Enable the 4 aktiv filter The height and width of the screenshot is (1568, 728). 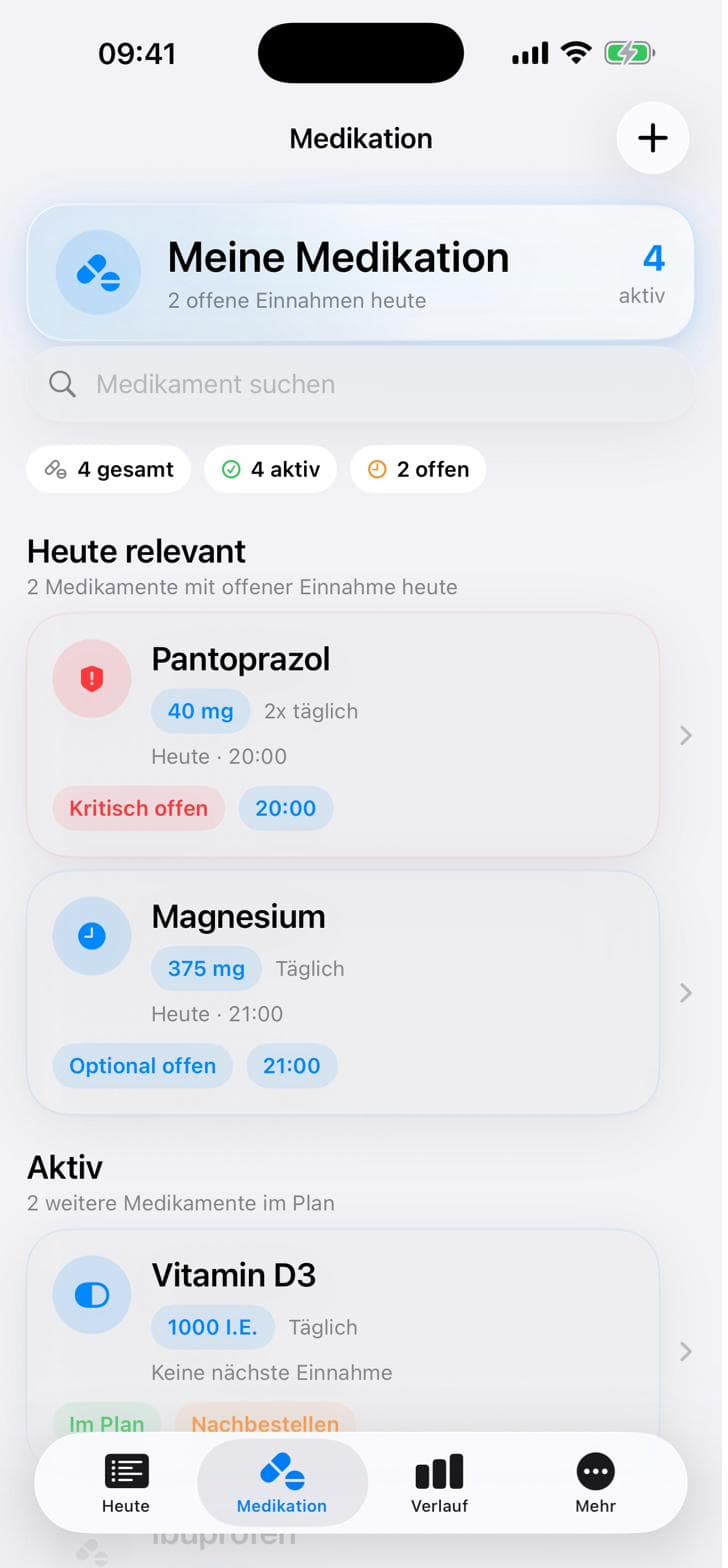click(270, 468)
